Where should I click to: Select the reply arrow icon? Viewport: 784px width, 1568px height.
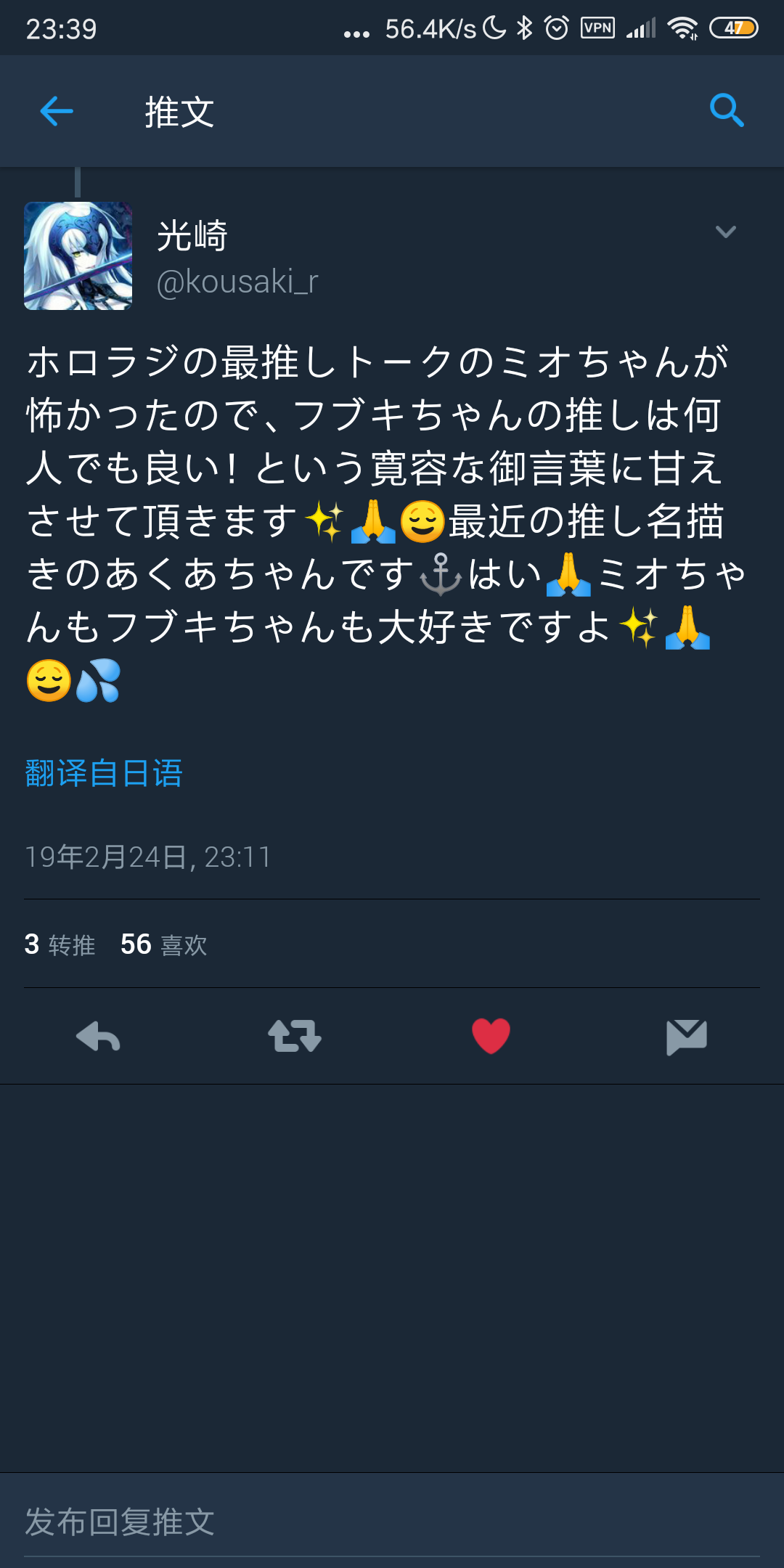click(x=98, y=1038)
